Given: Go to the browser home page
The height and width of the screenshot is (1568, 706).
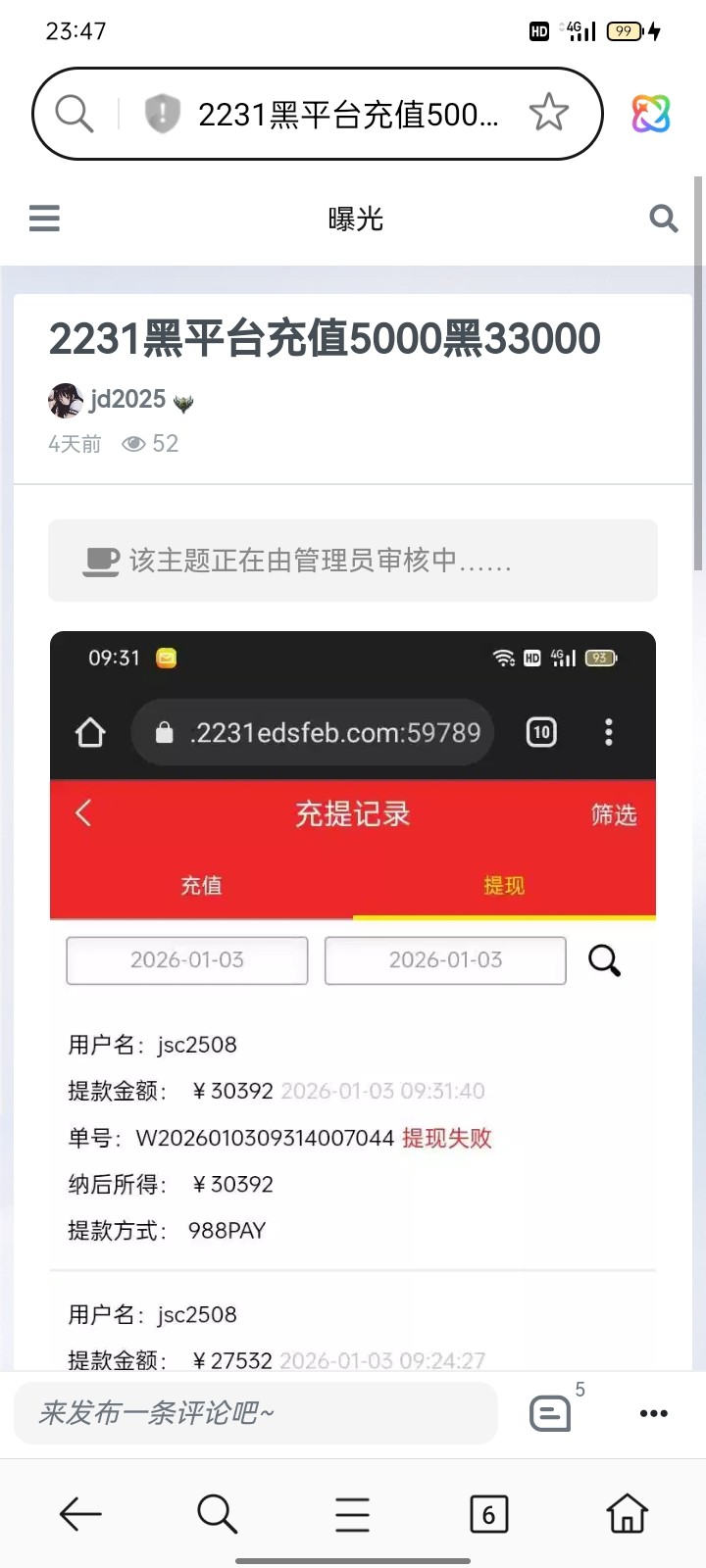Looking at the screenshot, I should pos(627,1514).
